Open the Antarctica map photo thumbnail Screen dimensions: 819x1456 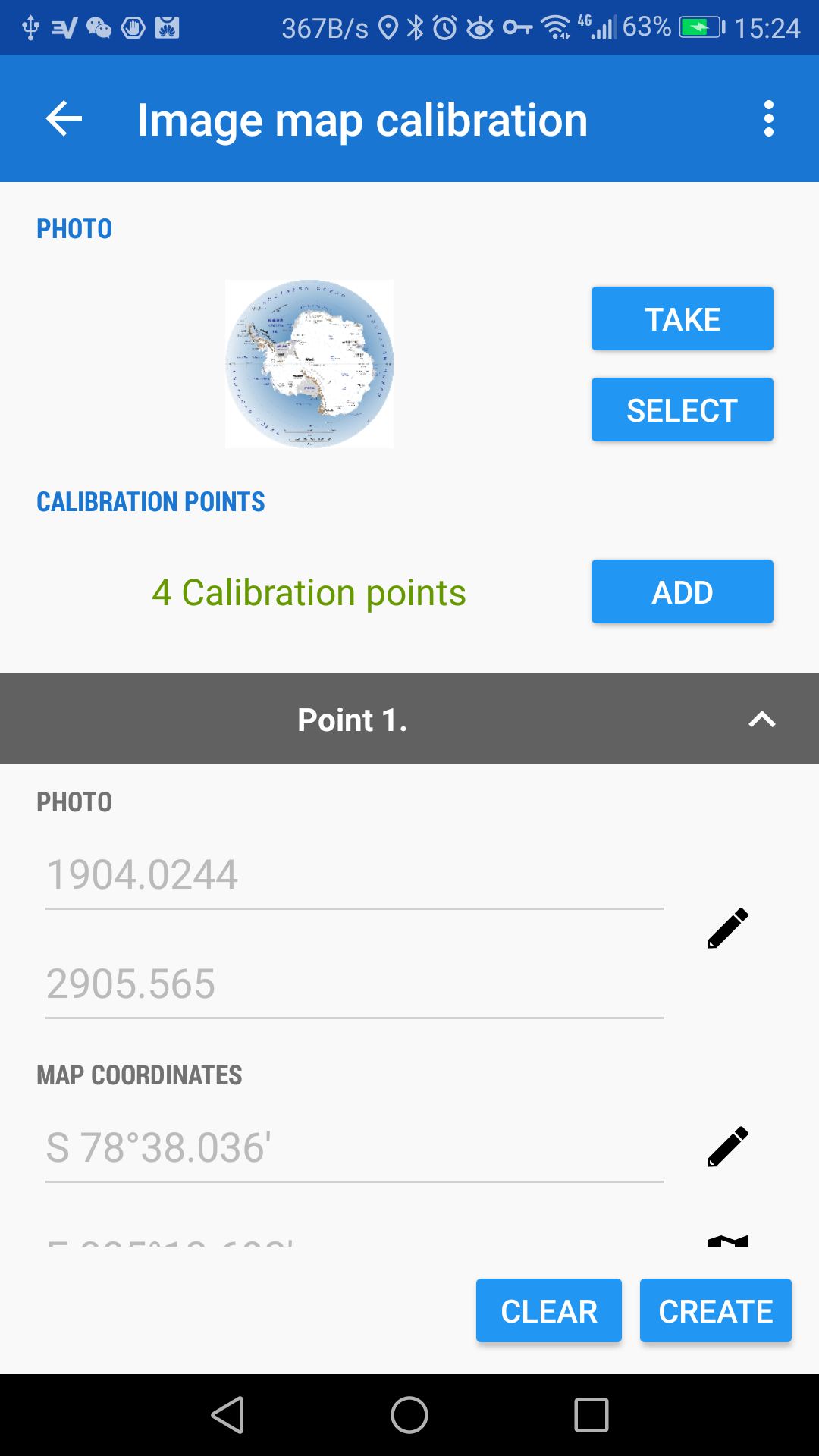click(x=309, y=364)
